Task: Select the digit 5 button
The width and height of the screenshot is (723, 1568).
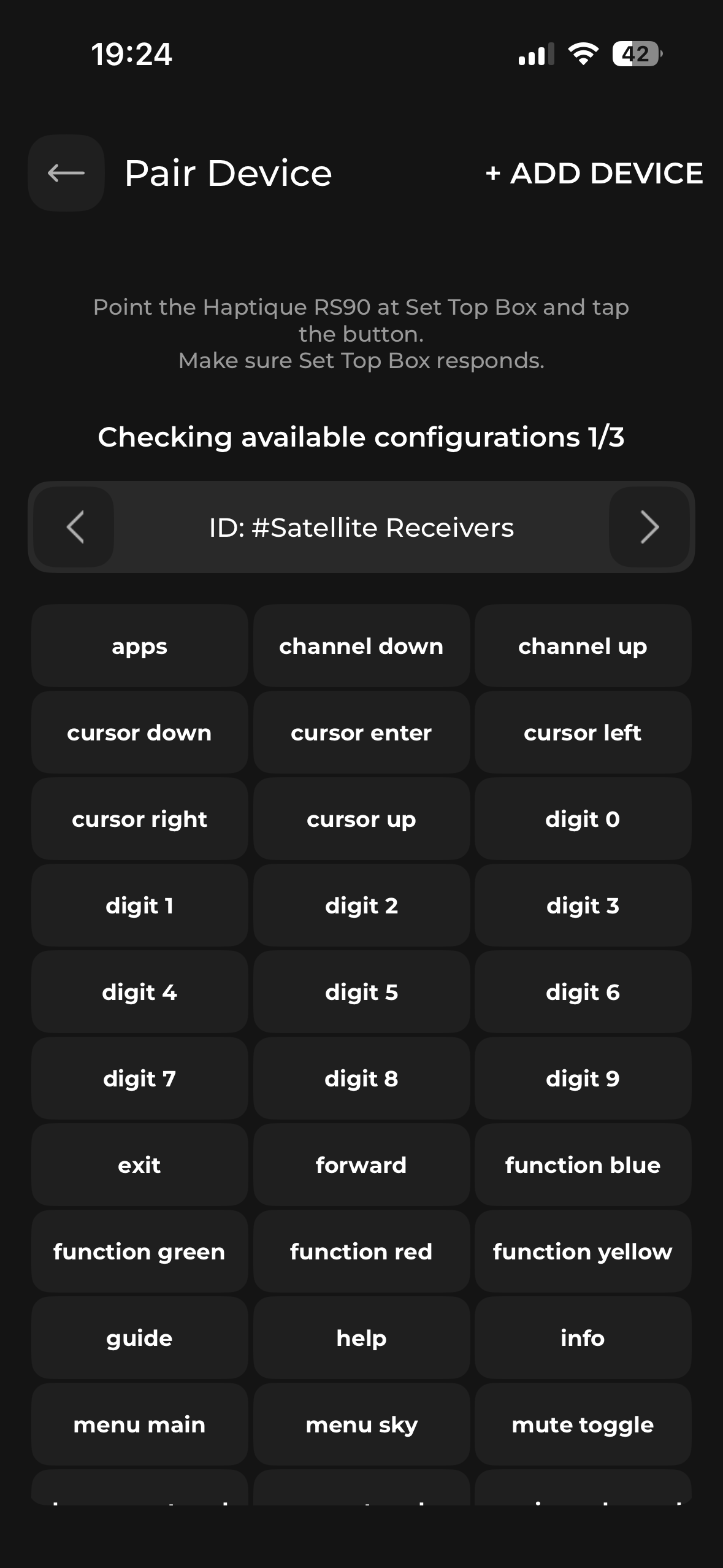Action: (x=361, y=992)
